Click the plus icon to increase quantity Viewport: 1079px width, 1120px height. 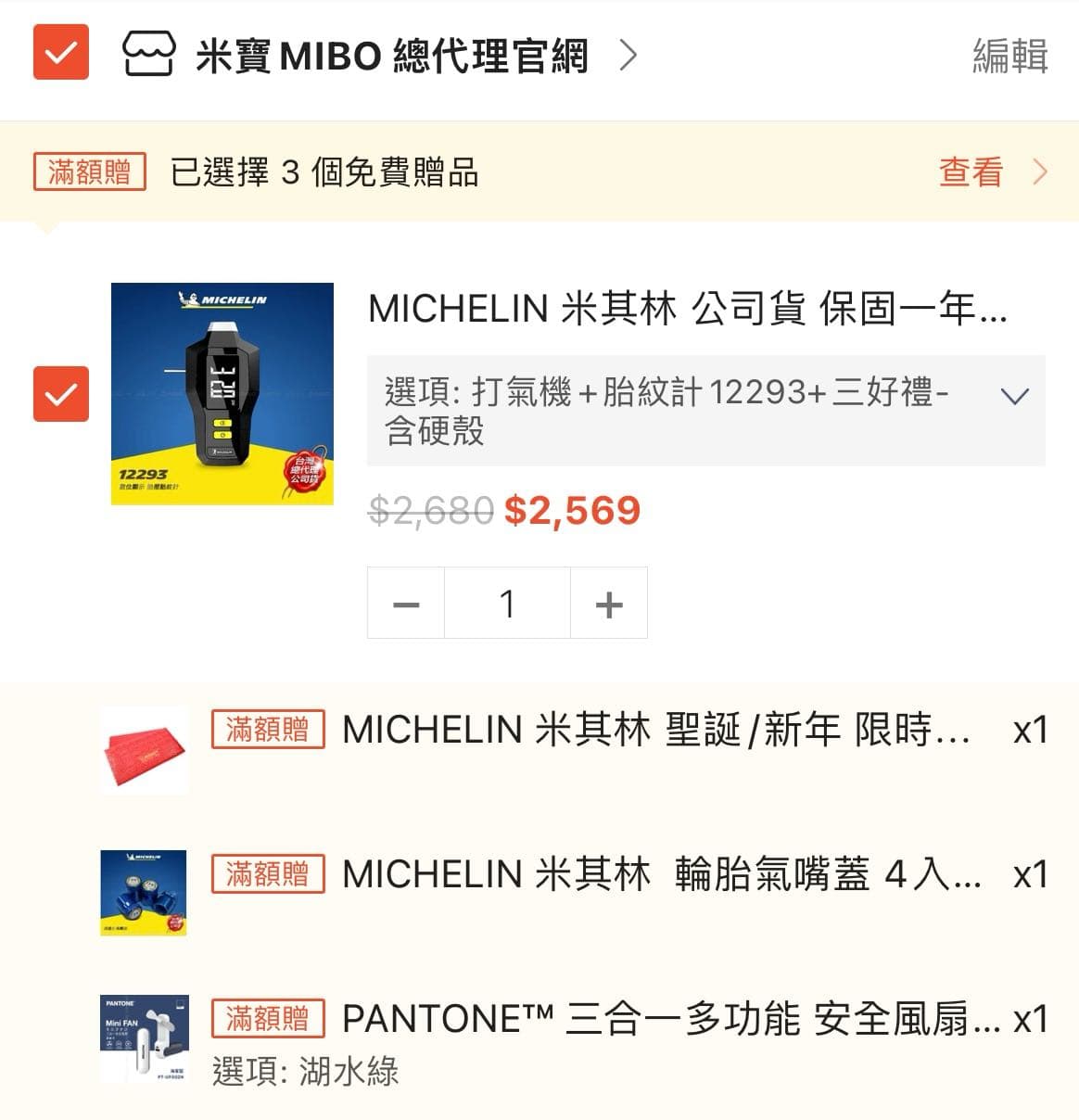point(609,603)
